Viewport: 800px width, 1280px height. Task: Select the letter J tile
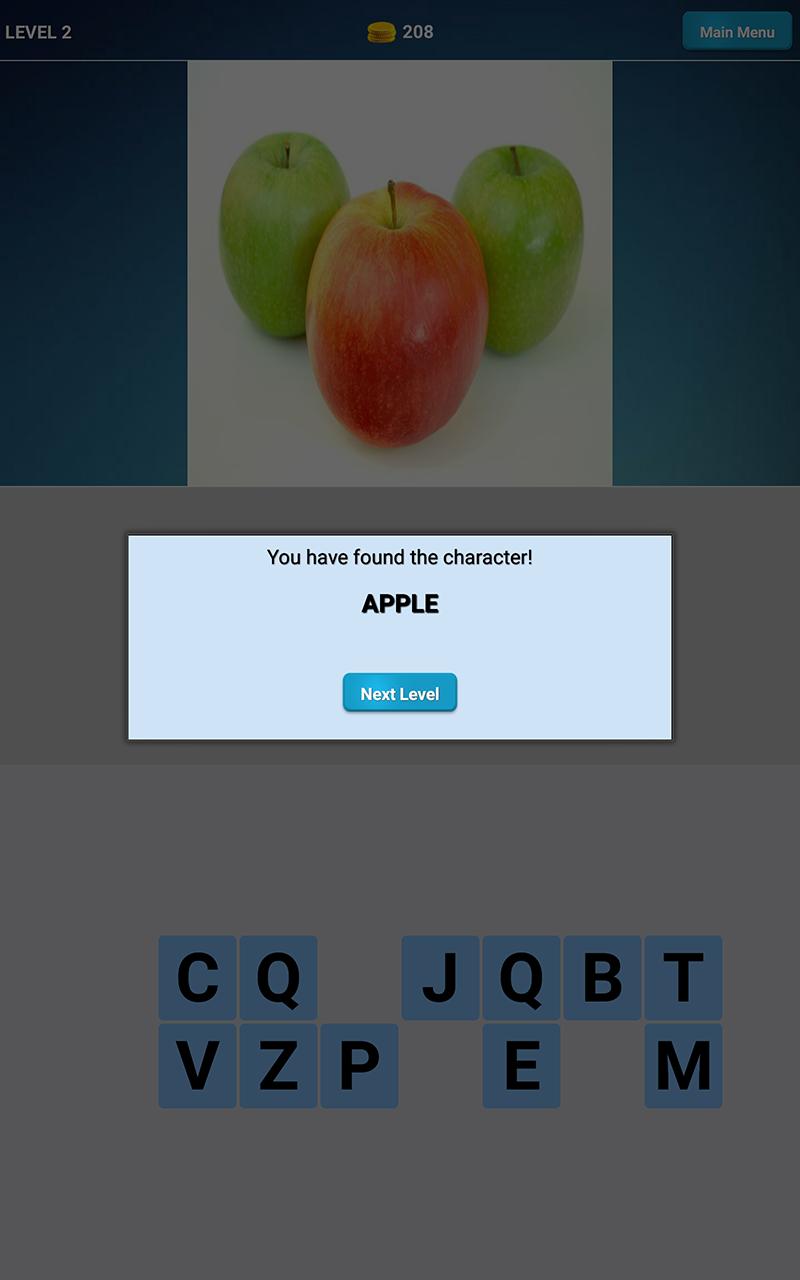click(440, 978)
